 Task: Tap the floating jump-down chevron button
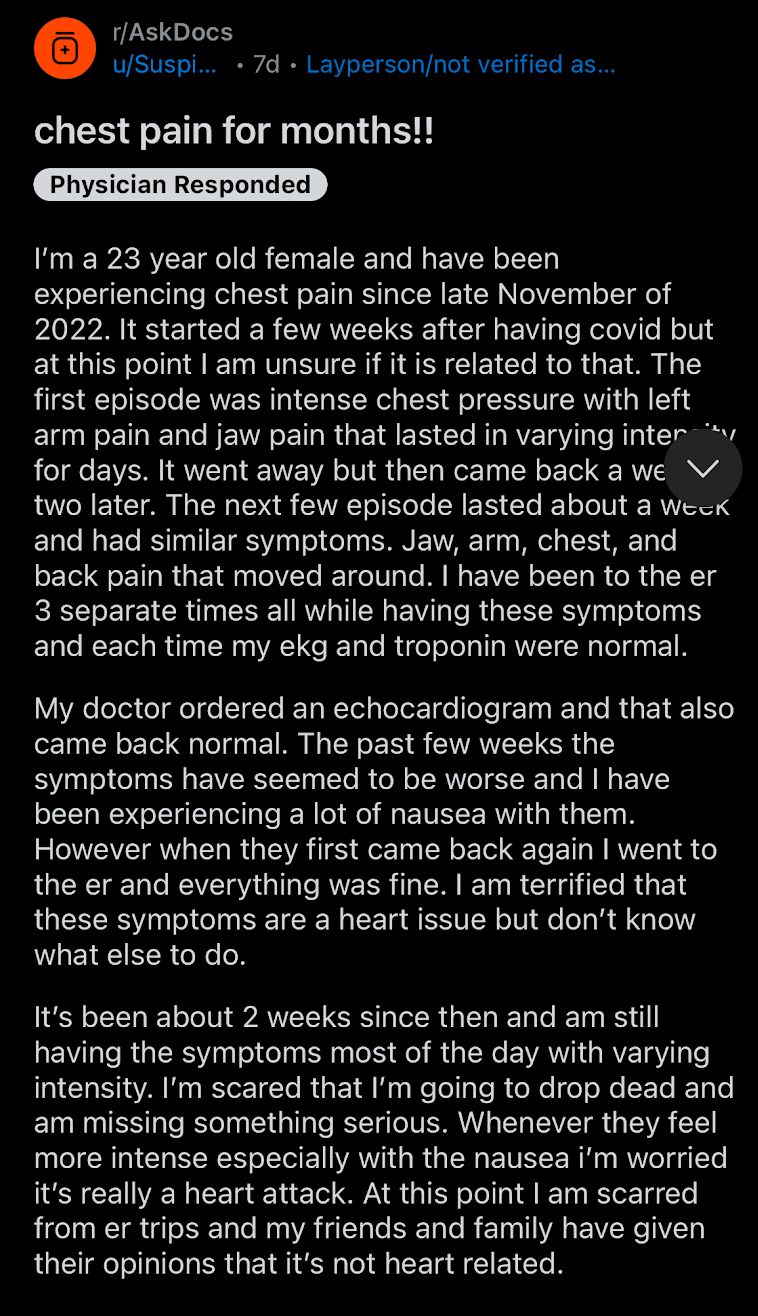pyautogui.click(x=703, y=468)
